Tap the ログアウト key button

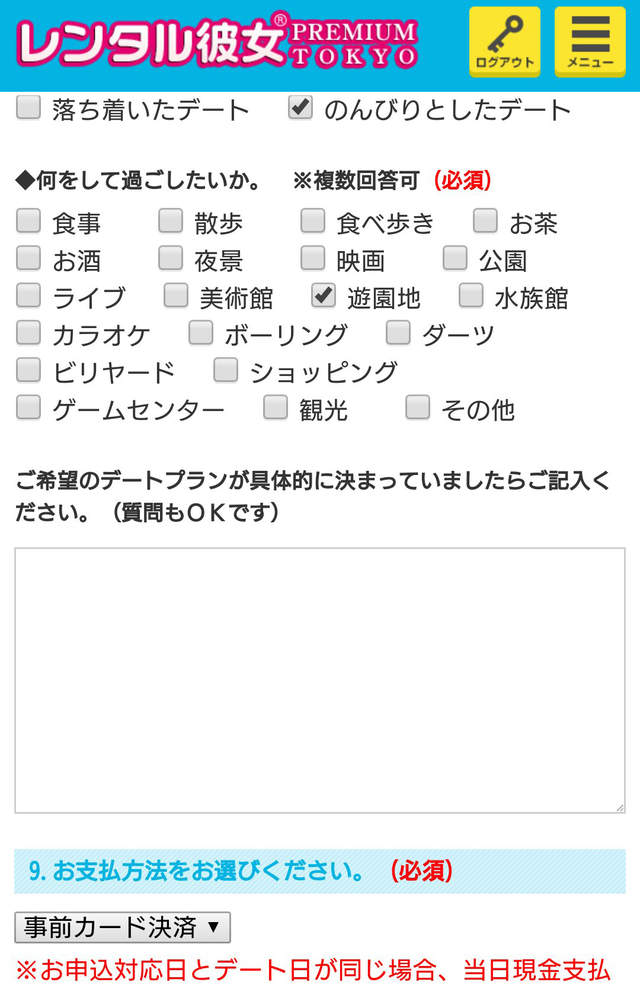coord(504,42)
